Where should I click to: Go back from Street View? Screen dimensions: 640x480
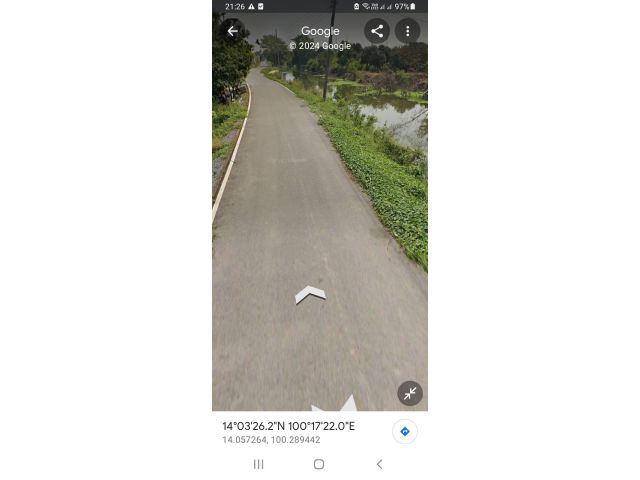click(x=232, y=31)
